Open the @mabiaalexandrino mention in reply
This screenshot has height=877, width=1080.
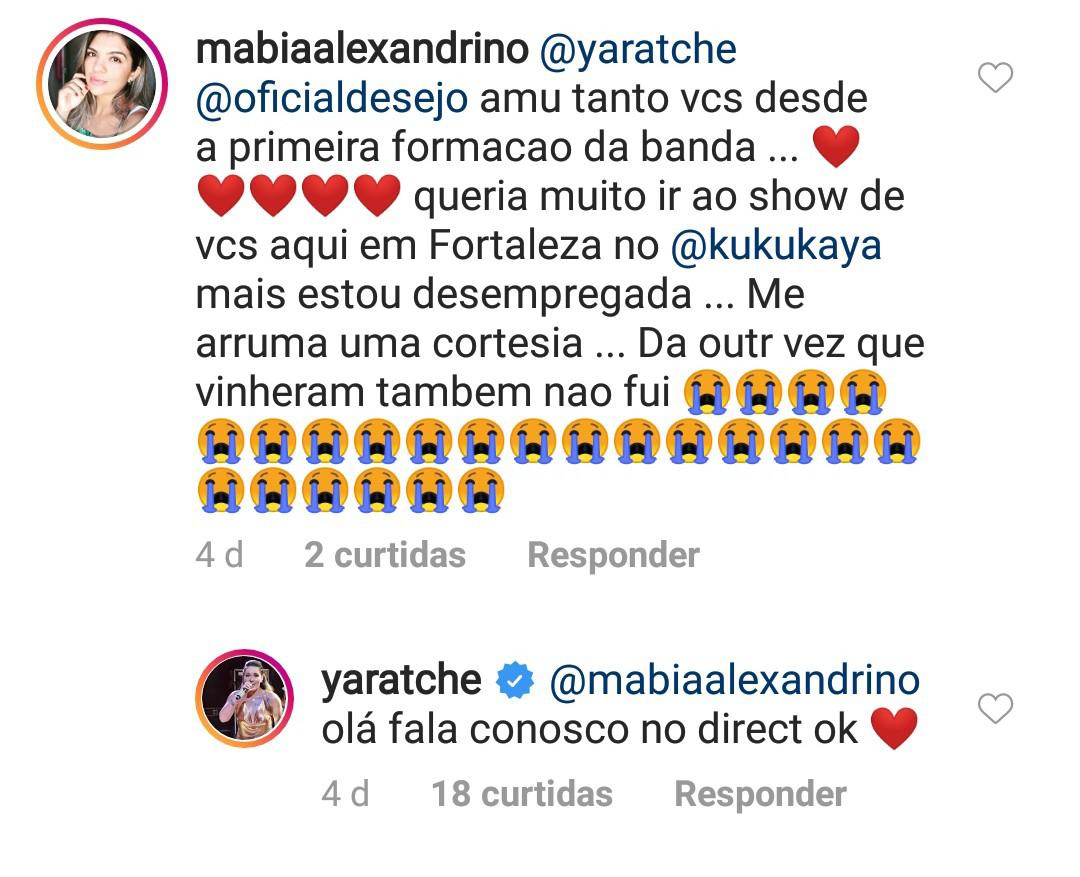tap(733, 681)
